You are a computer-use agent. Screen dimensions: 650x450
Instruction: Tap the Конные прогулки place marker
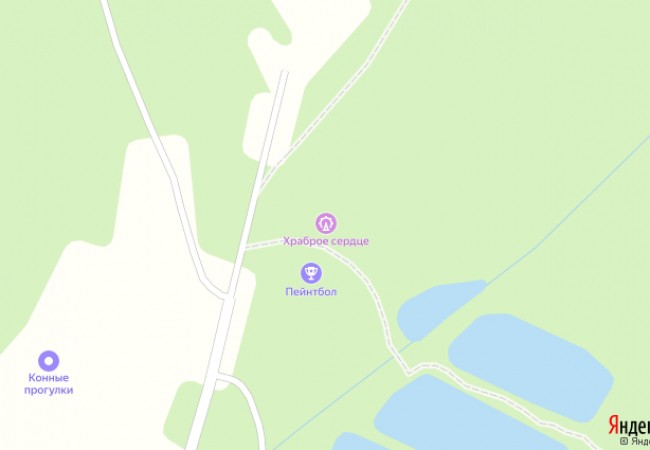pyautogui.click(x=49, y=360)
